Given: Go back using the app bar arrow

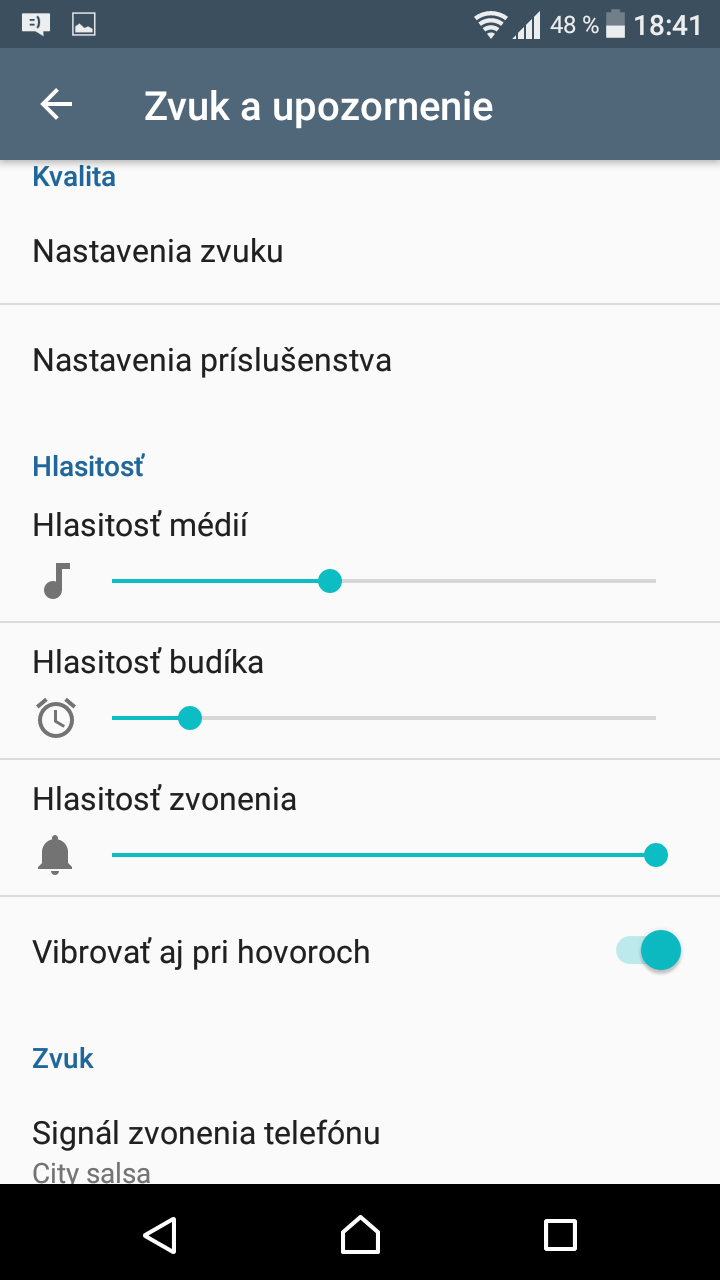Looking at the screenshot, I should pyautogui.click(x=56, y=105).
